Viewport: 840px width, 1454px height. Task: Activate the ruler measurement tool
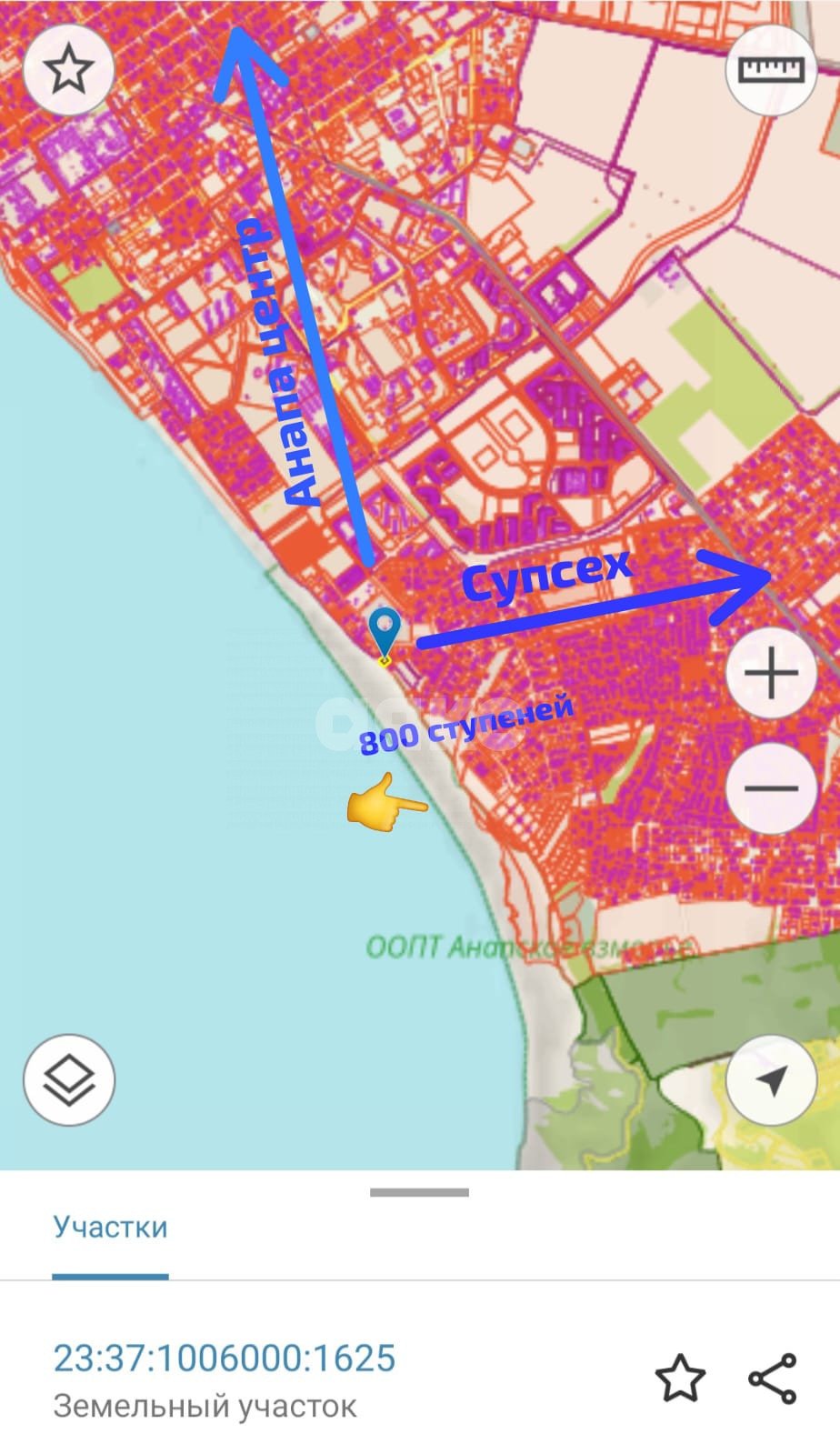click(771, 70)
